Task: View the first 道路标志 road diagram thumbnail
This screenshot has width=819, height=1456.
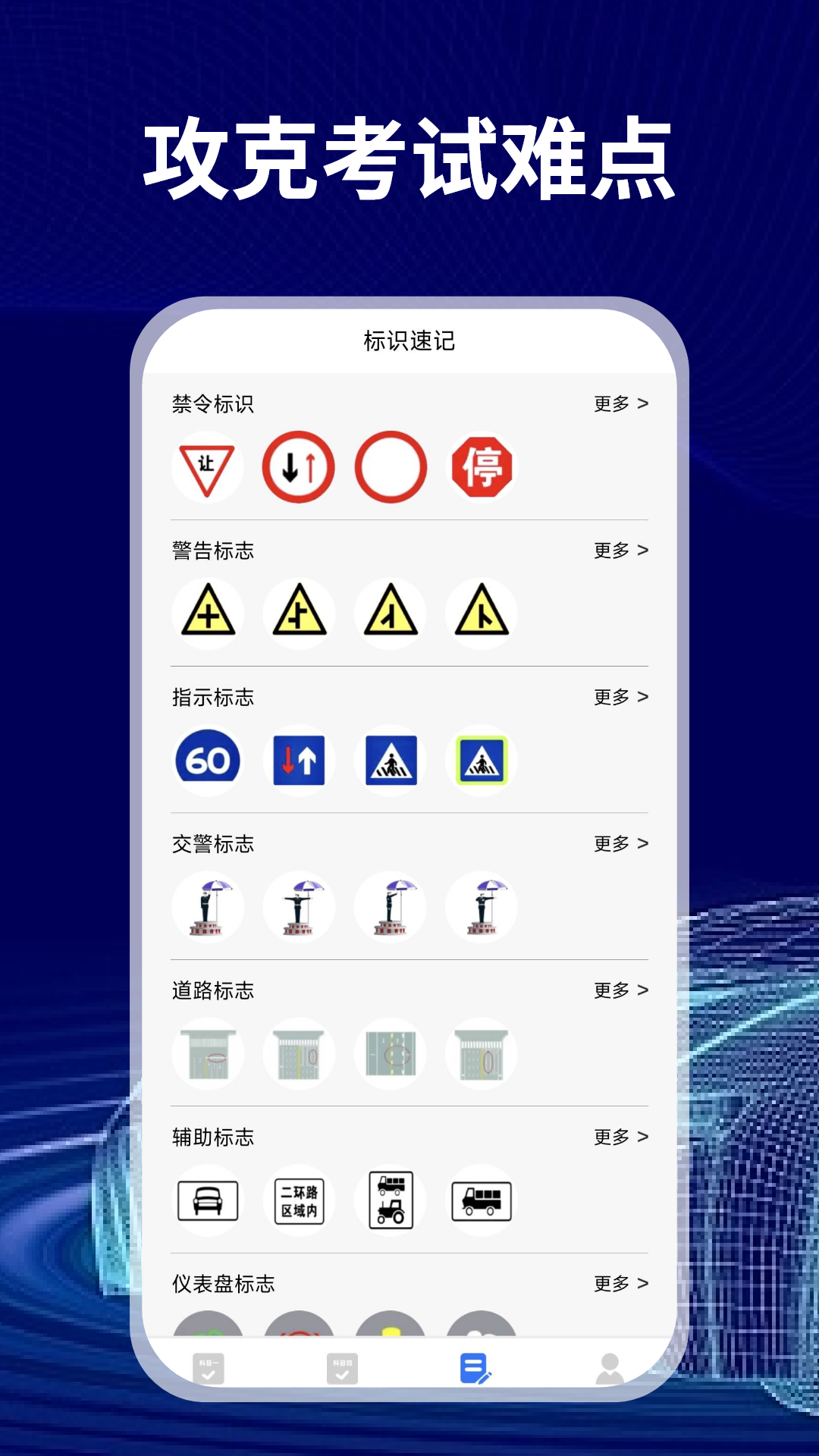Action: click(208, 1053)
